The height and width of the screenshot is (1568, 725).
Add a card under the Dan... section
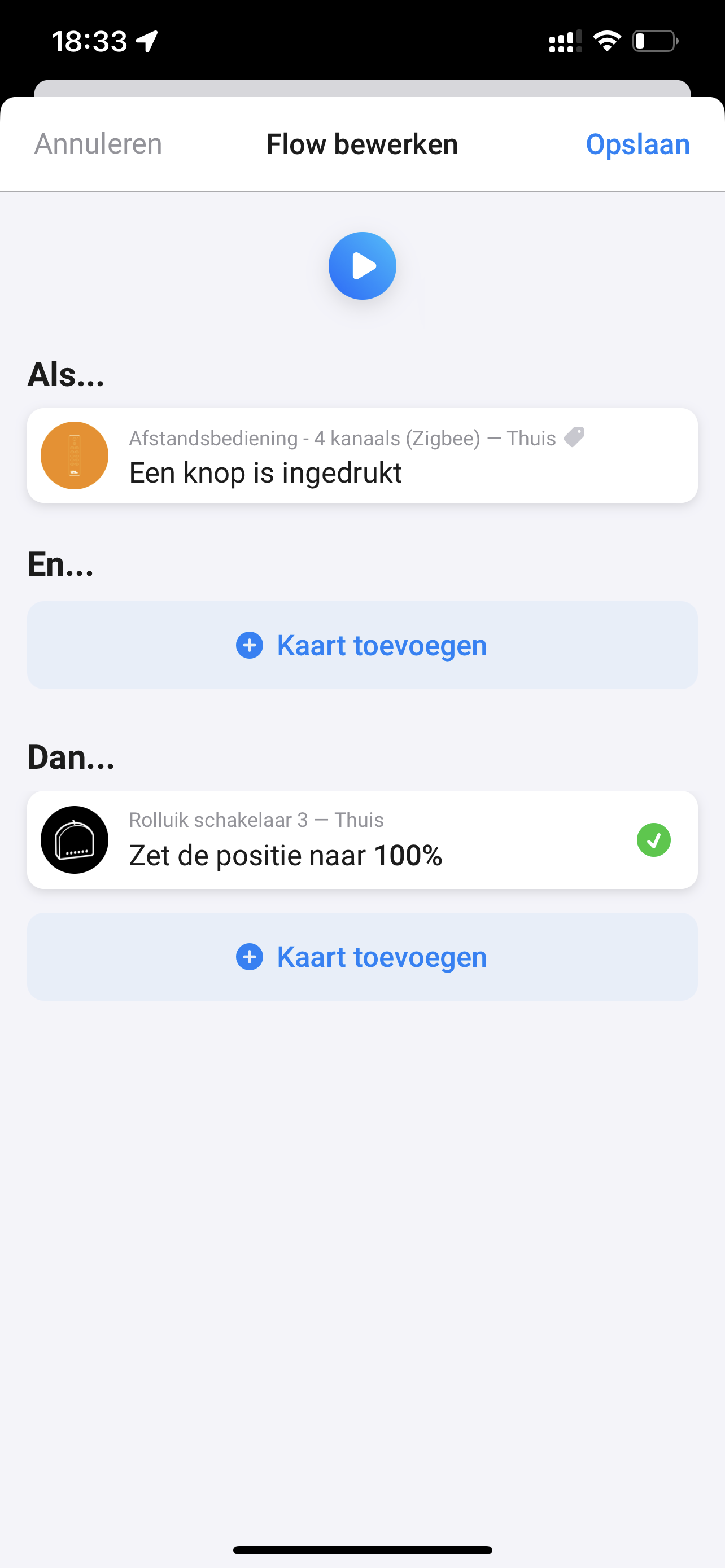[362, 957]
